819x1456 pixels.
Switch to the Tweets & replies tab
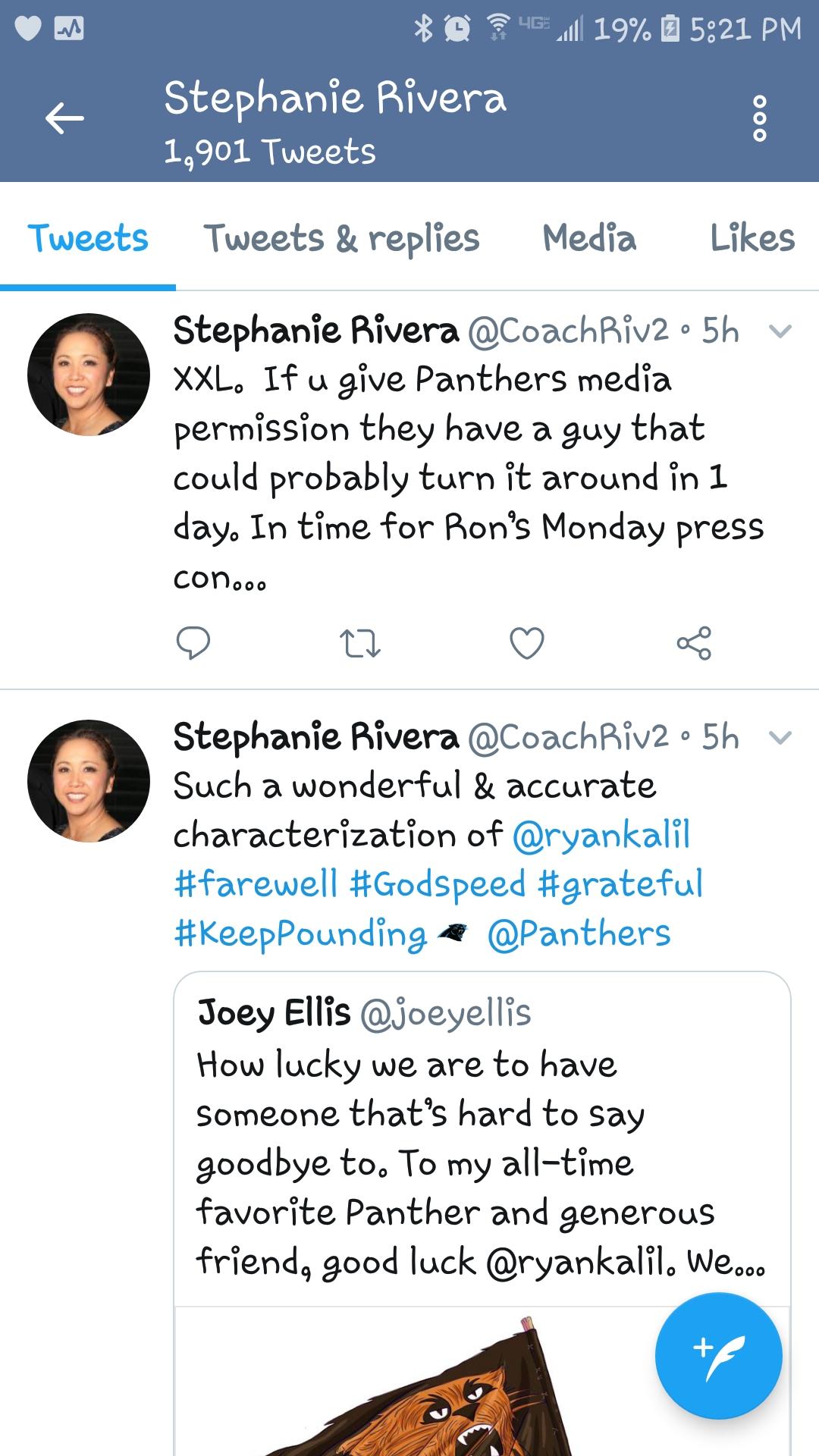click(341, 238)
